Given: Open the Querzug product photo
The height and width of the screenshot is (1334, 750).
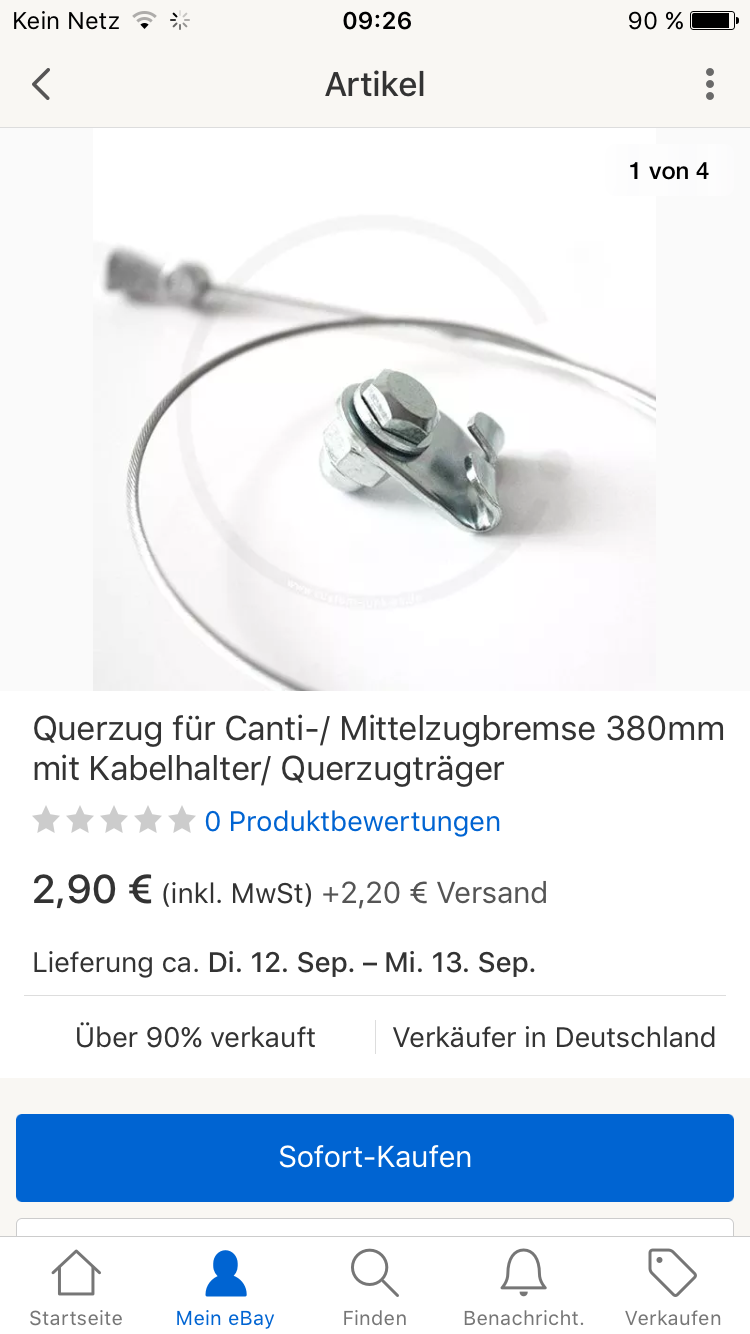Looking at the screenshot, I should (x=375, y=410).
